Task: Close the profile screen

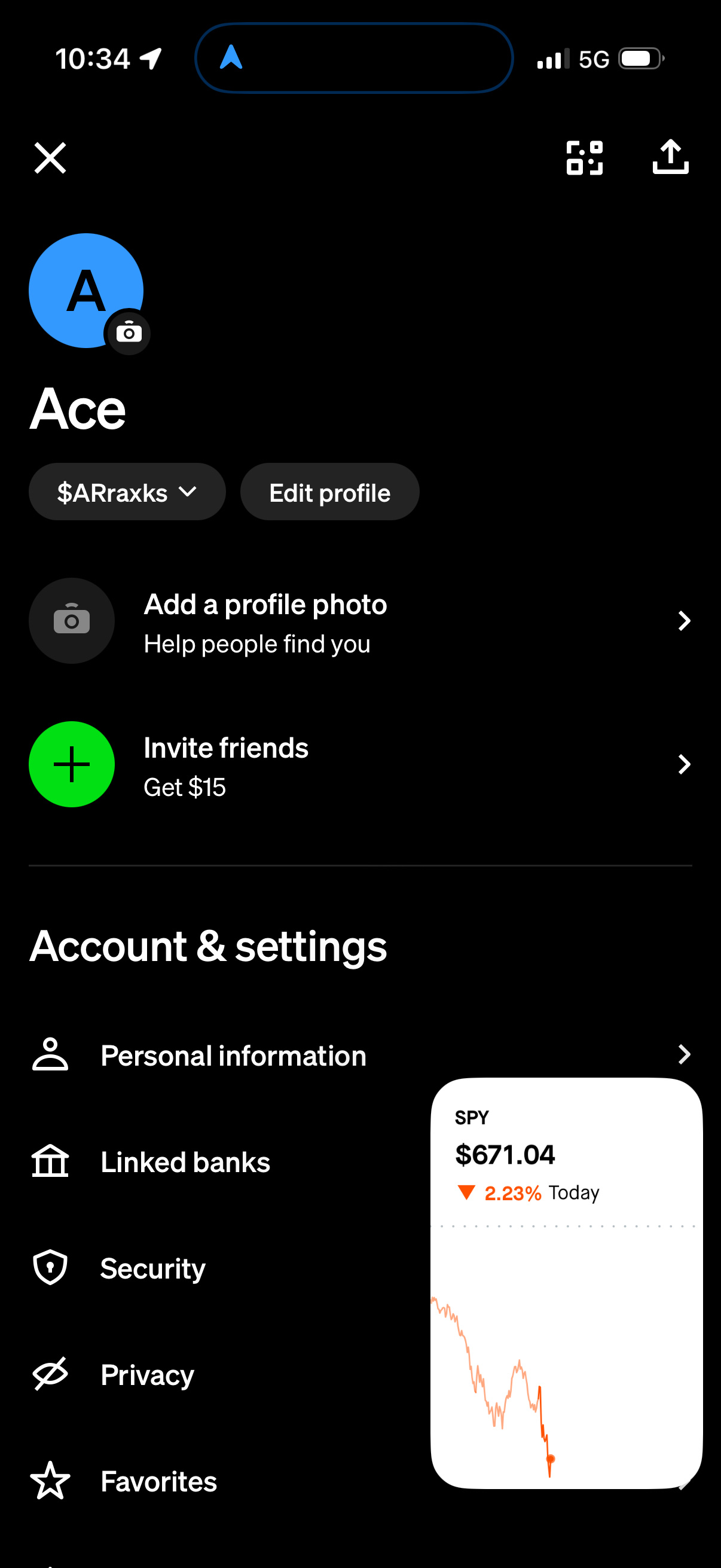Action: coord(50,158)
